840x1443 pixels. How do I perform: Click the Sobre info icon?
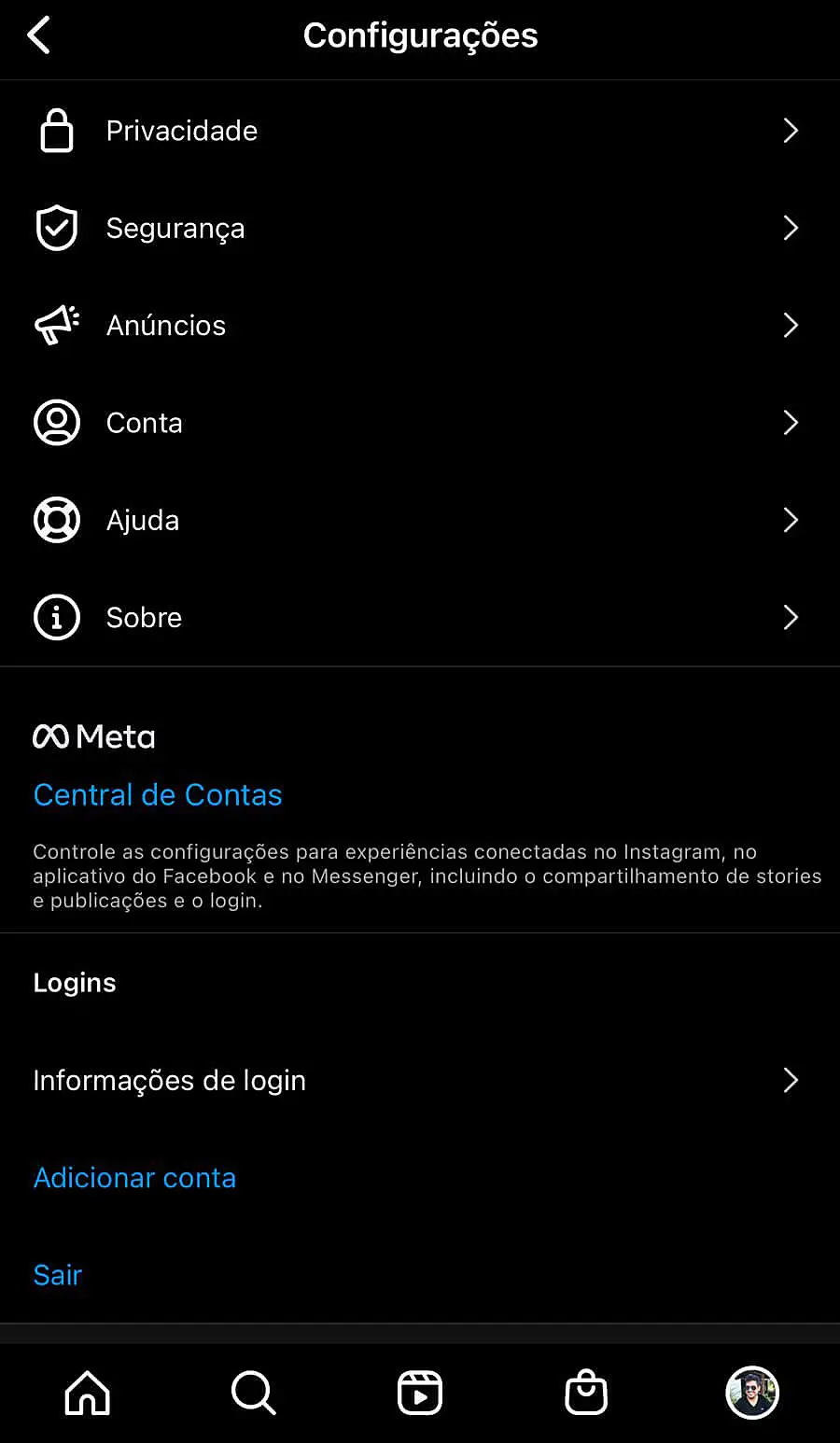(x=57, y=617)
